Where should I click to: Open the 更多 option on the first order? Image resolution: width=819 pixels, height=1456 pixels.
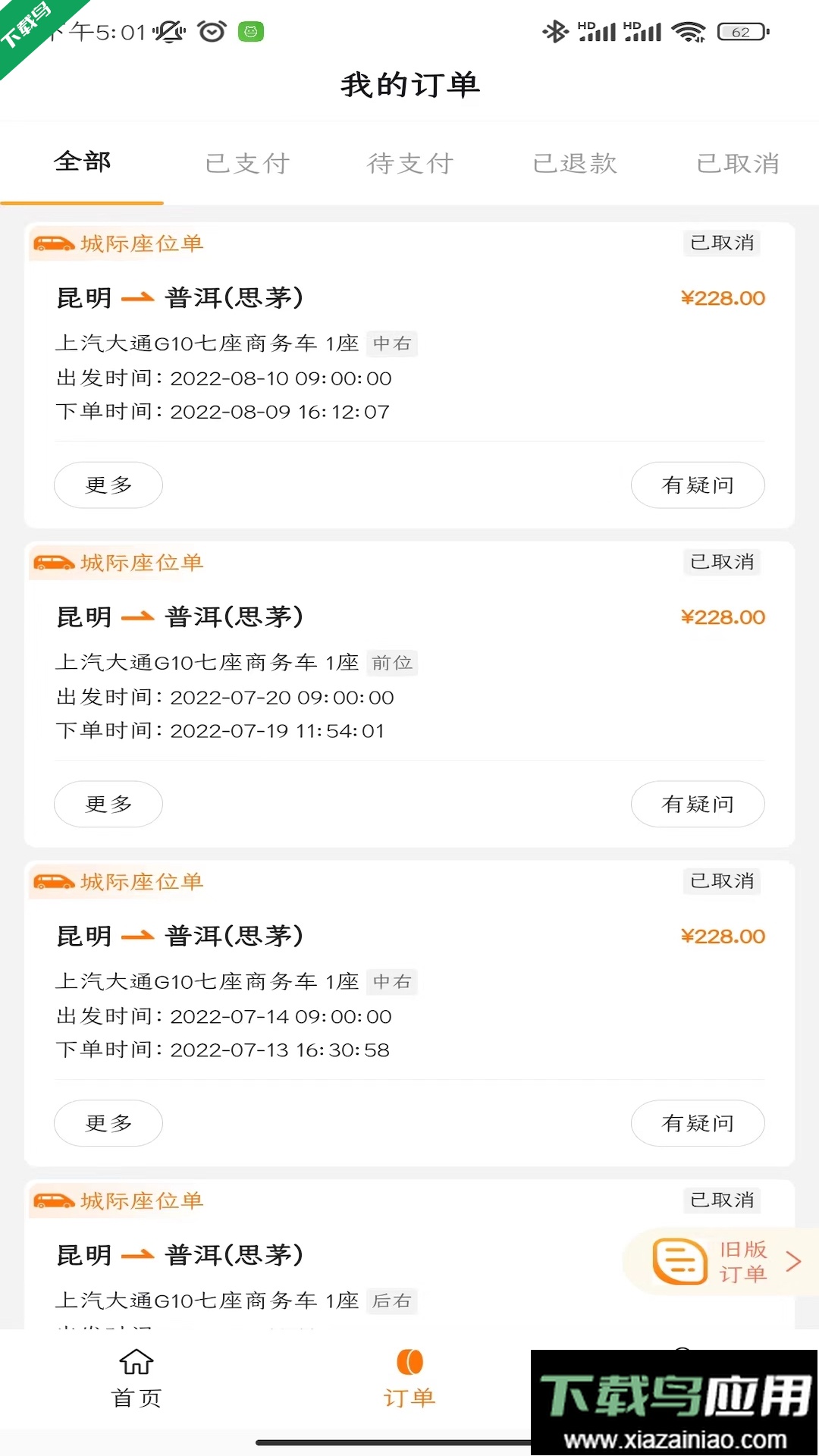108,485
